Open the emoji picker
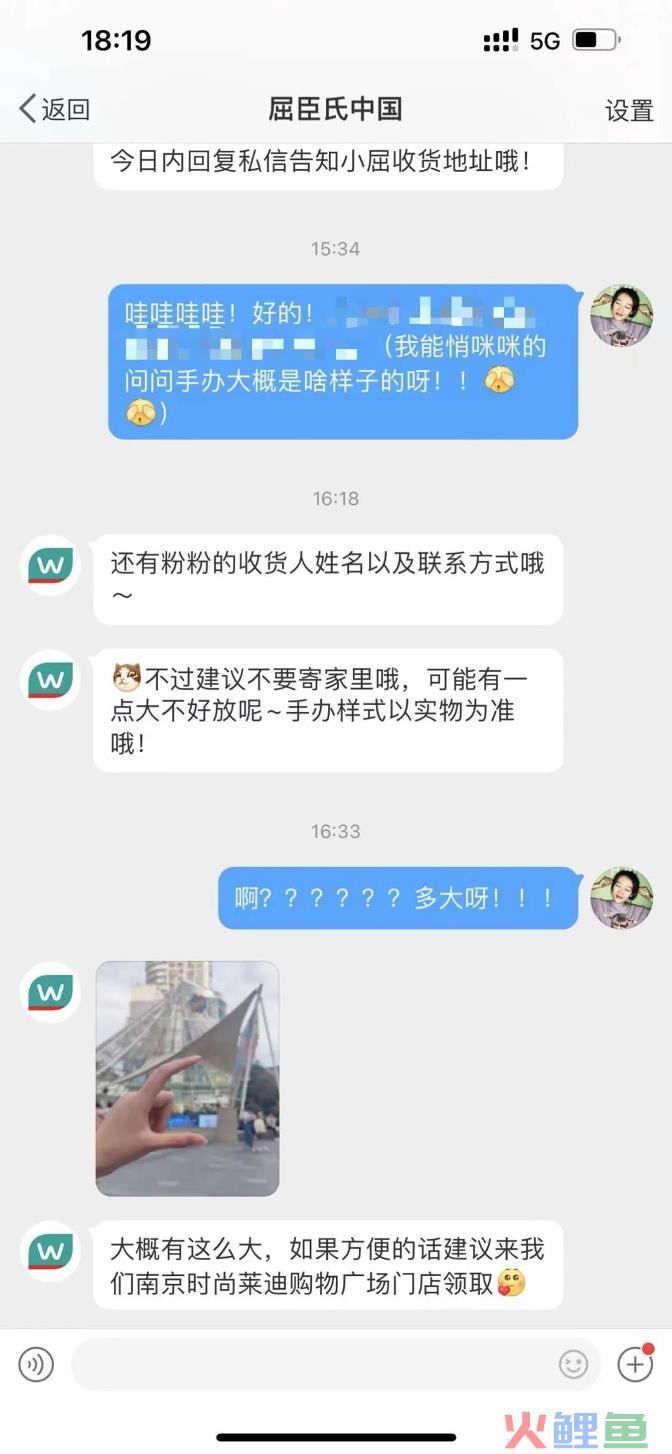 (x=573, y=1364)
